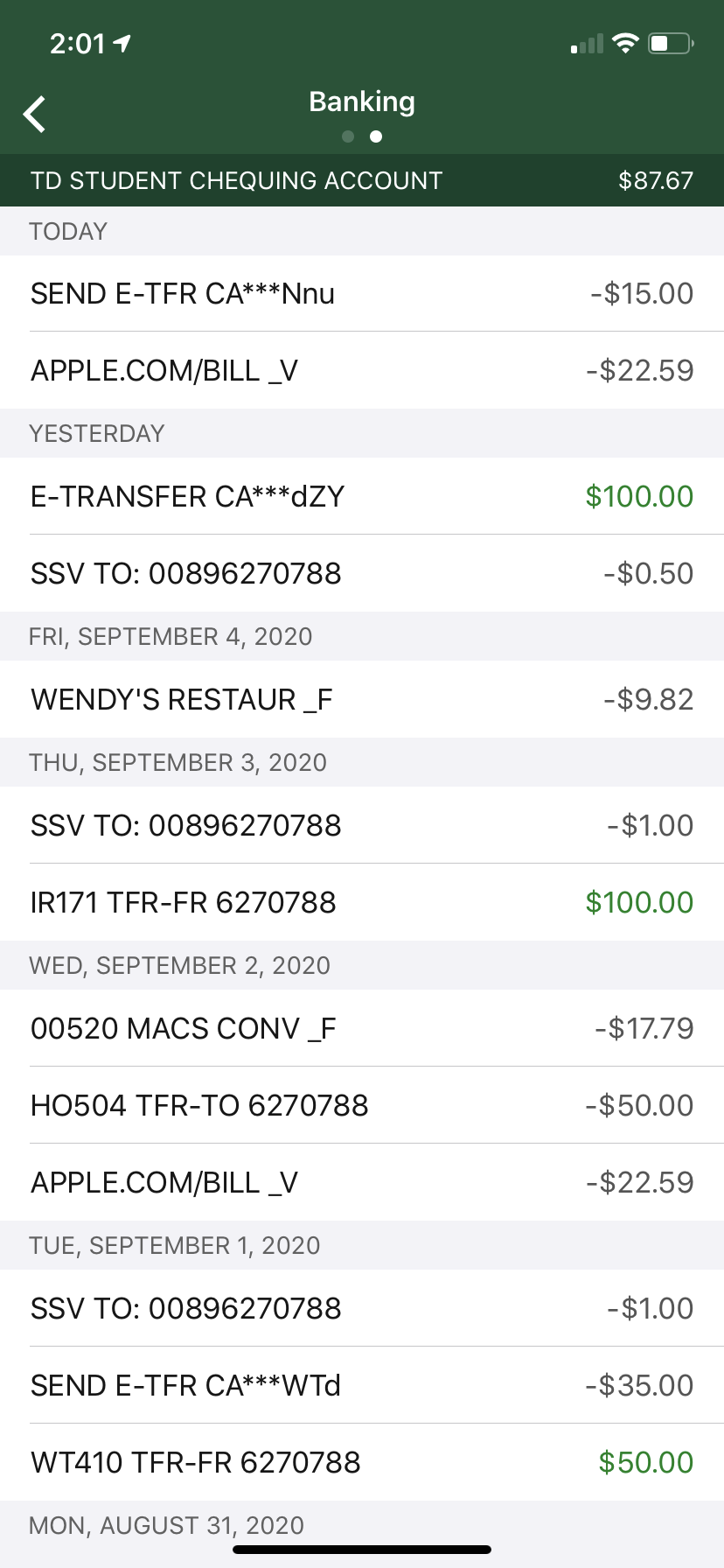Open the WT410 TFR-FR $50.00 transfer
Viewport: 724px width, 1568px height.
click(x=361, y=1463)
